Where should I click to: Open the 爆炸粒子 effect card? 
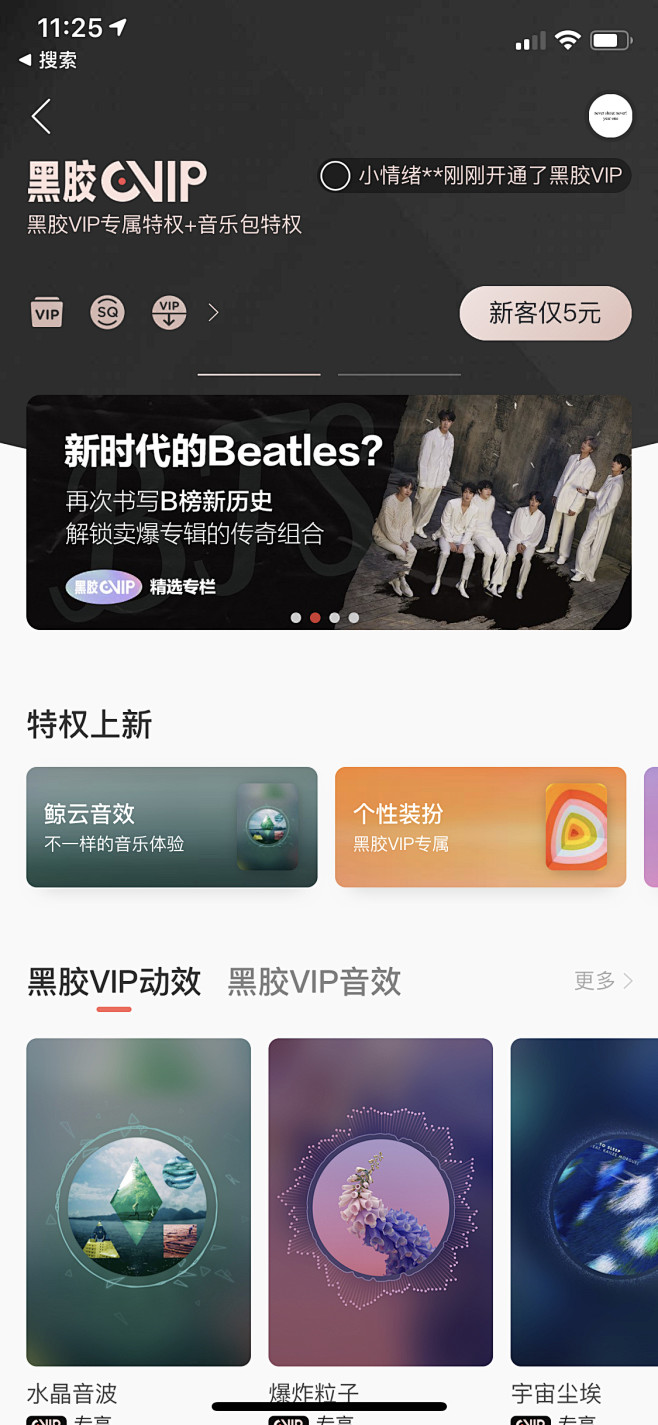click(381, 1202)
